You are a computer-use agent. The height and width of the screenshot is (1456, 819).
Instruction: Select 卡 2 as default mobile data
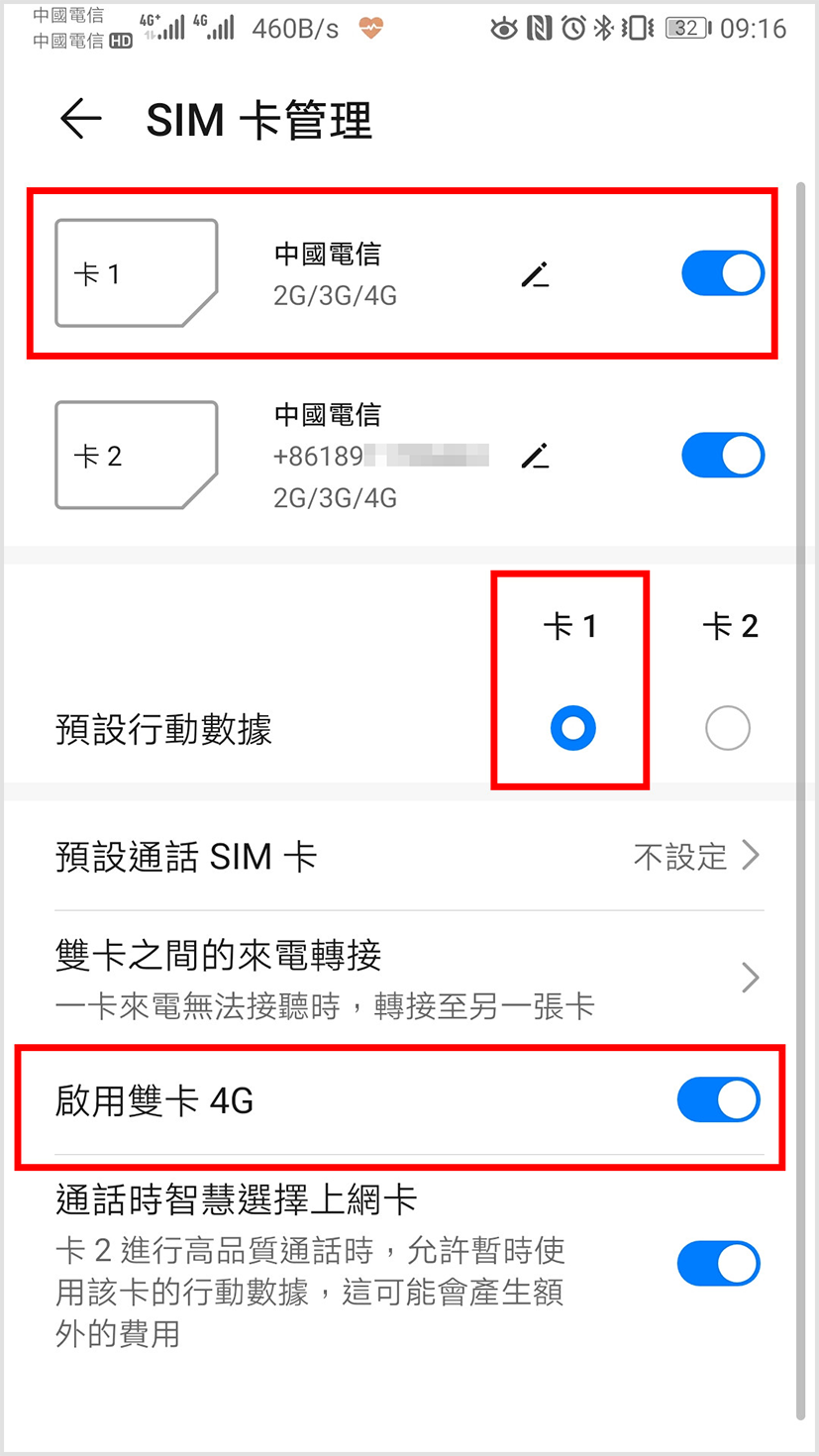pos(728,727)
